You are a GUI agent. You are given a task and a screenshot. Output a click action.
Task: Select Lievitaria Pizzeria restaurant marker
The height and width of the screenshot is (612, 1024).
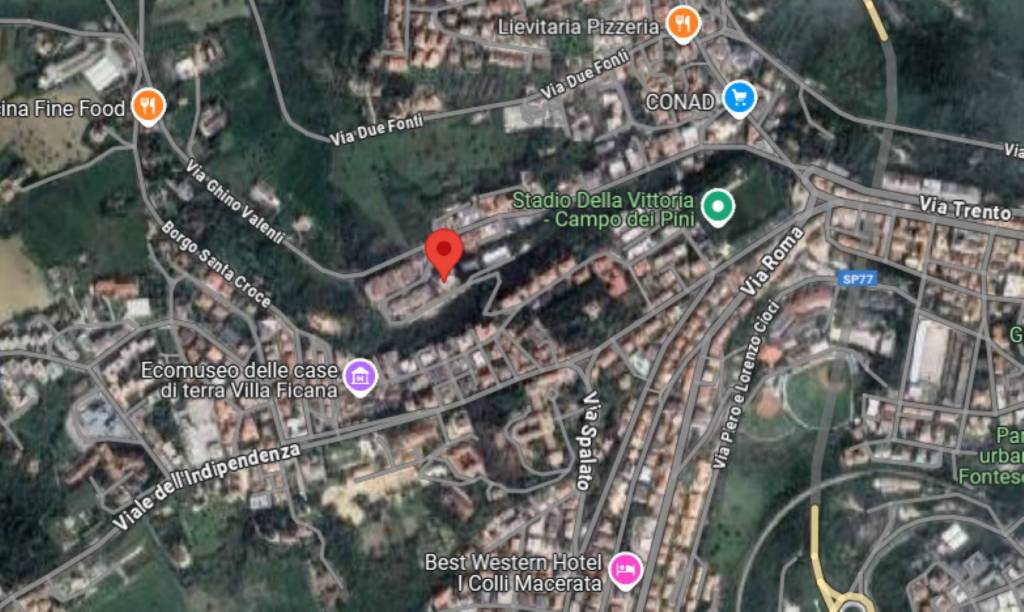683,24
